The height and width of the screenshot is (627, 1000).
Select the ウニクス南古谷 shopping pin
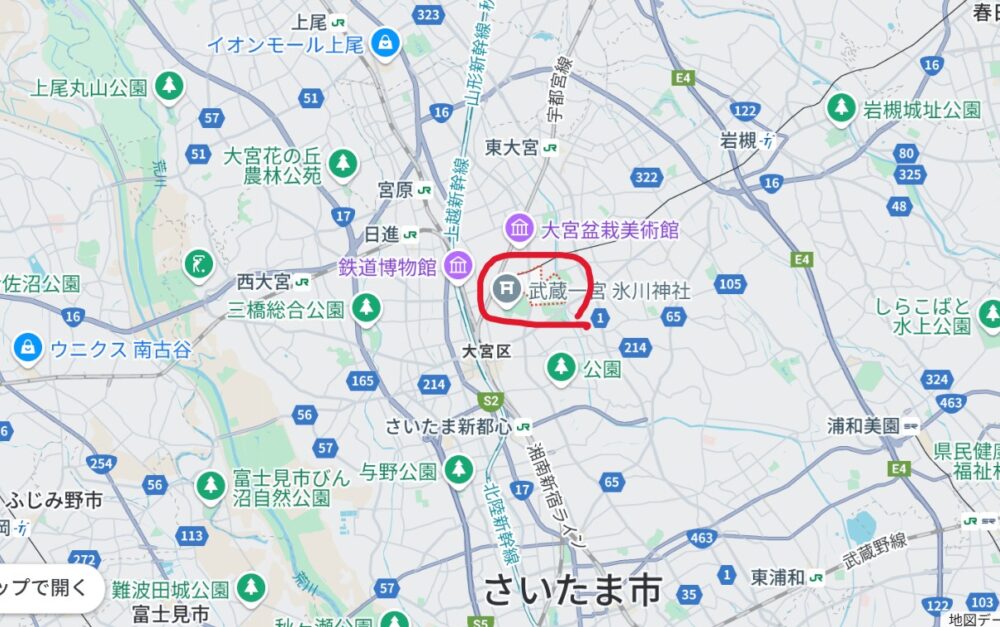[x=28, y=349]
